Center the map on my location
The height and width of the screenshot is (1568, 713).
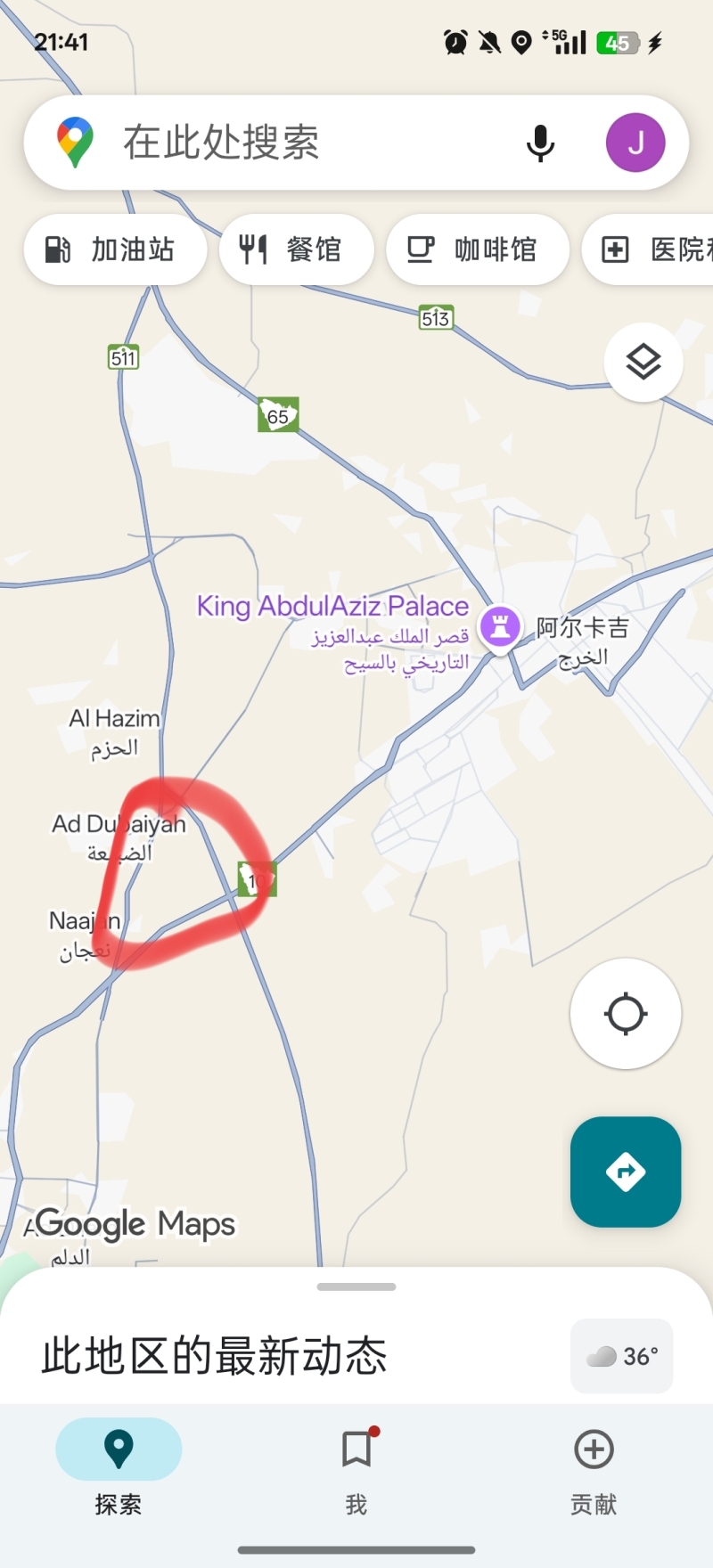click(x=626, y=1013)
